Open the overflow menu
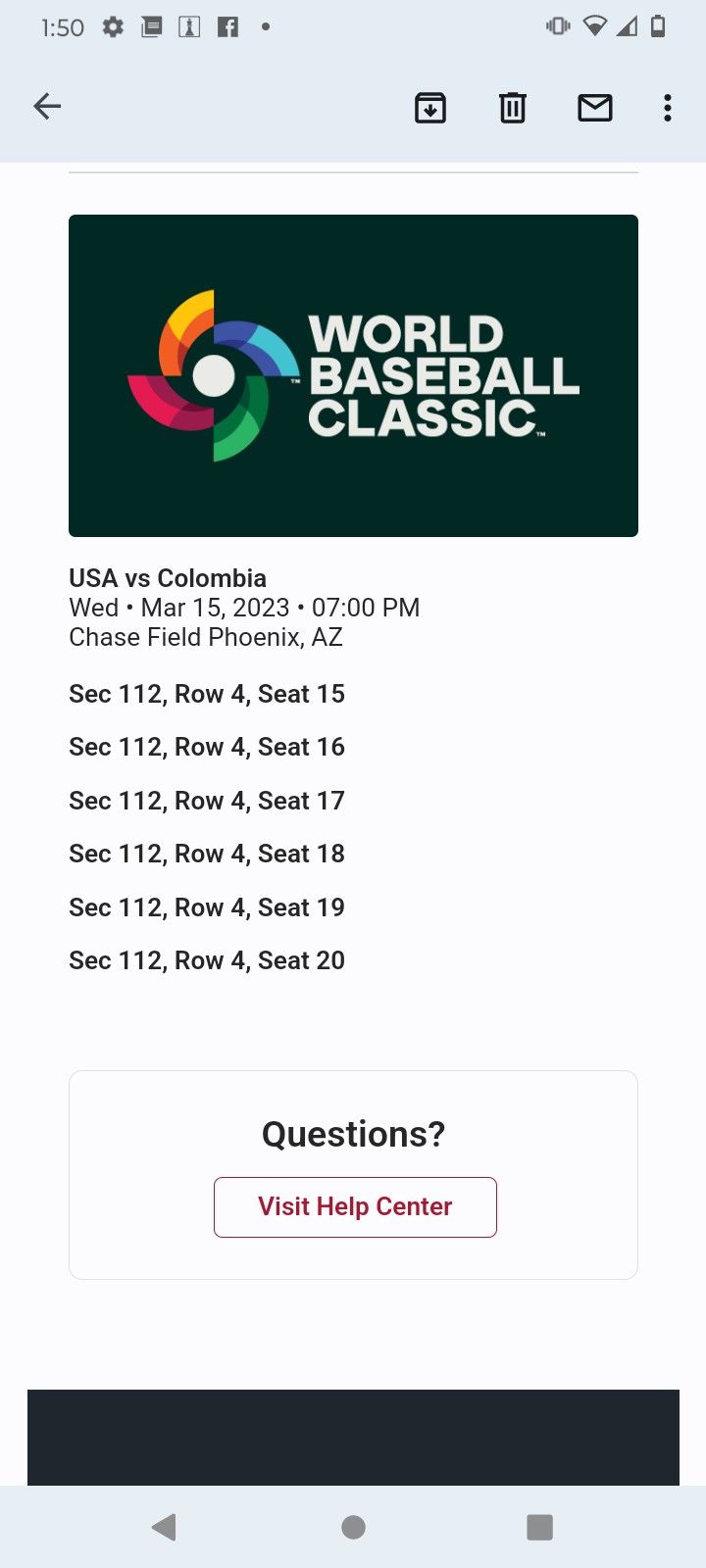The height and width of the screenshot is (1568, 706). (668, 107)
